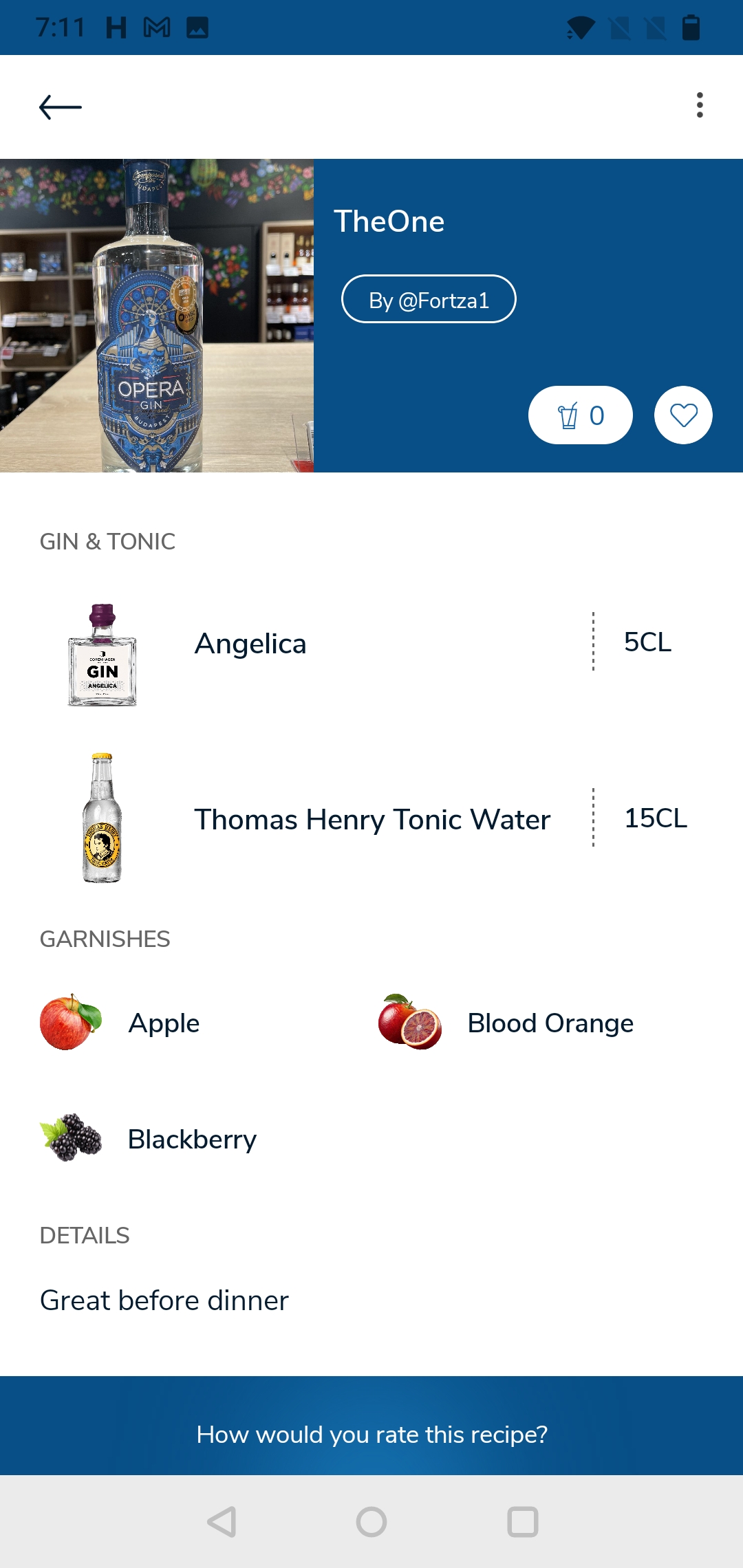Image resolution: width=743 pixels, height=1568 pixels.
Task: Select the Blackberry garnish
Action: (x=148, y=1139)
